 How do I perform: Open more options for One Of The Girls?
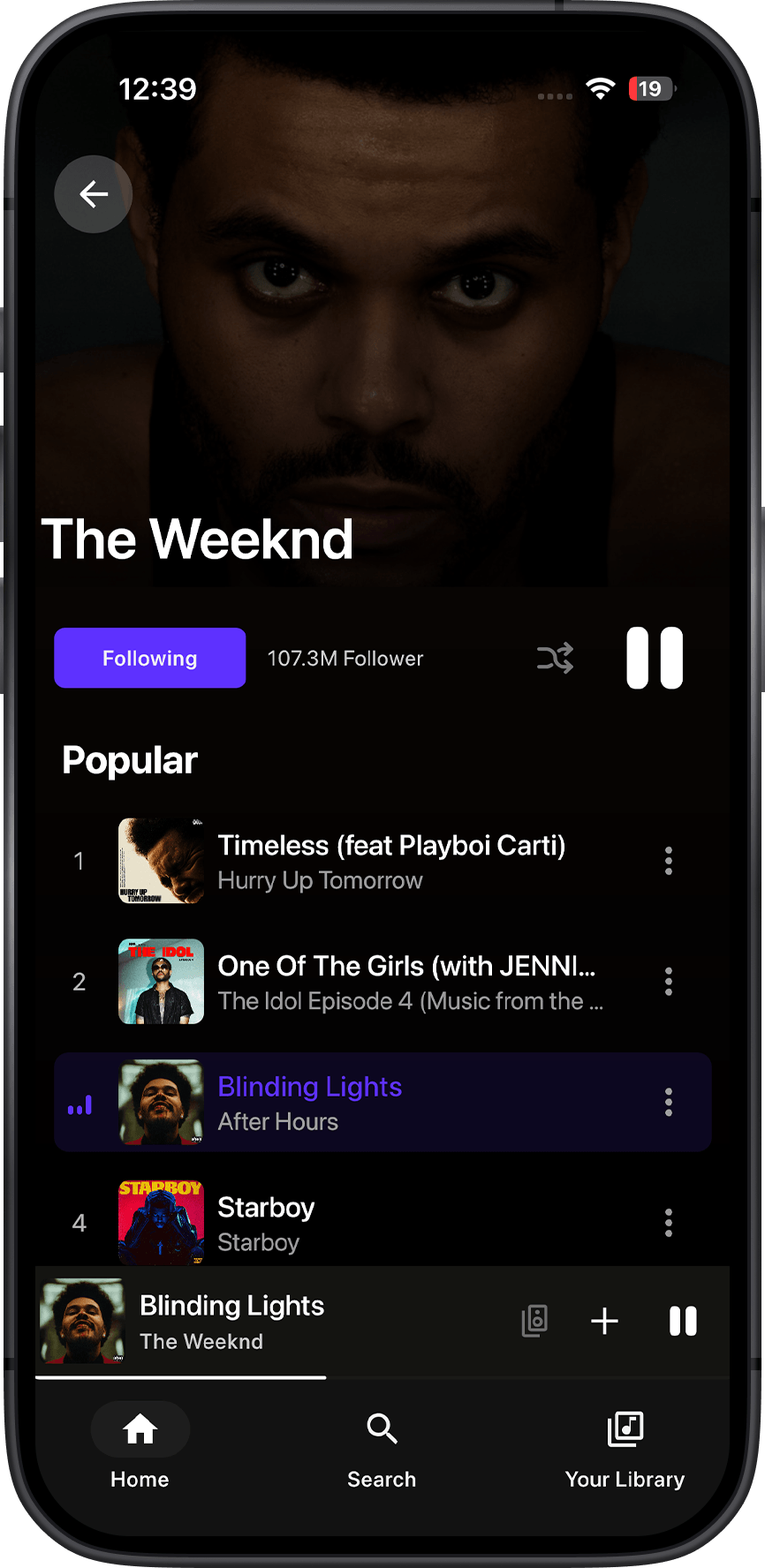pos(669,982)
